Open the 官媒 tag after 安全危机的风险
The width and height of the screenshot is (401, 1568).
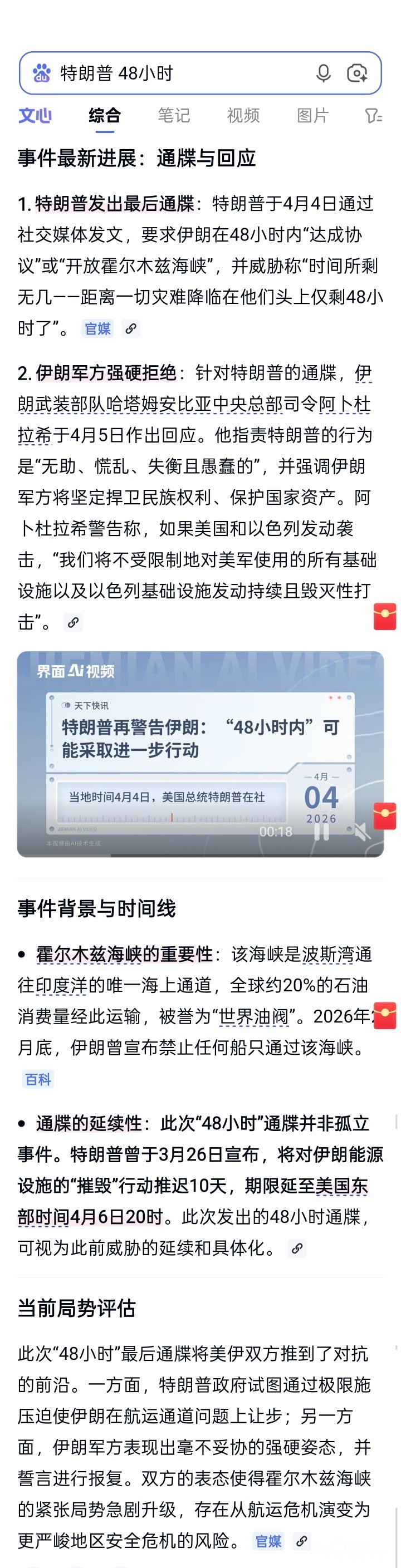point(268,1541)
